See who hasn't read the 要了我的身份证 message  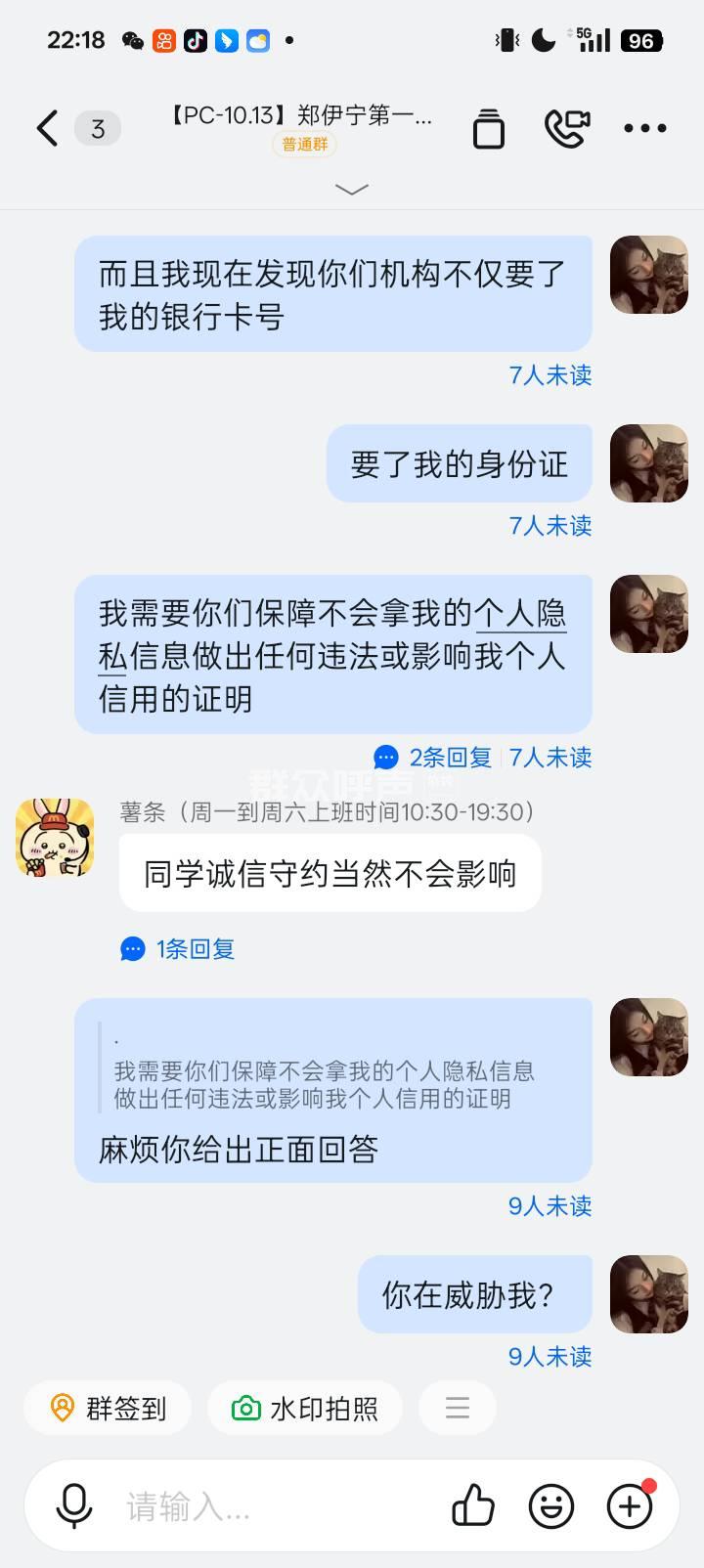coord(550,526)
